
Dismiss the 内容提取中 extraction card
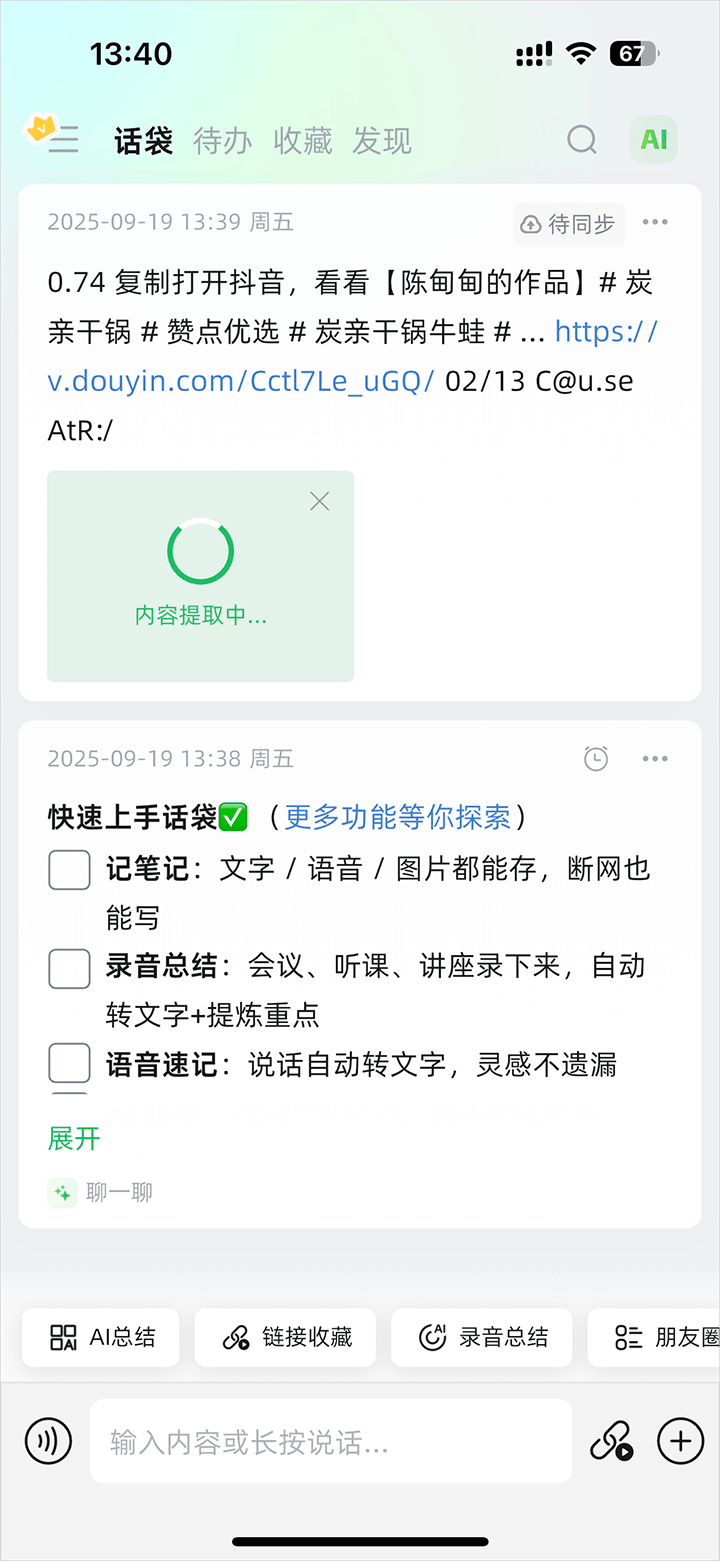[319, 501]
